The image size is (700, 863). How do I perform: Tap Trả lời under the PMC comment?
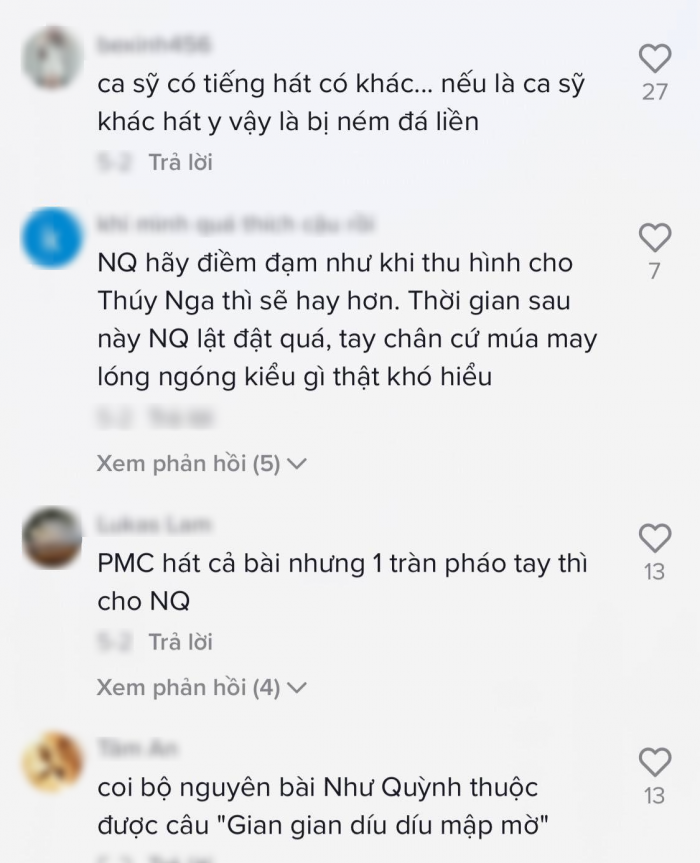180,642
